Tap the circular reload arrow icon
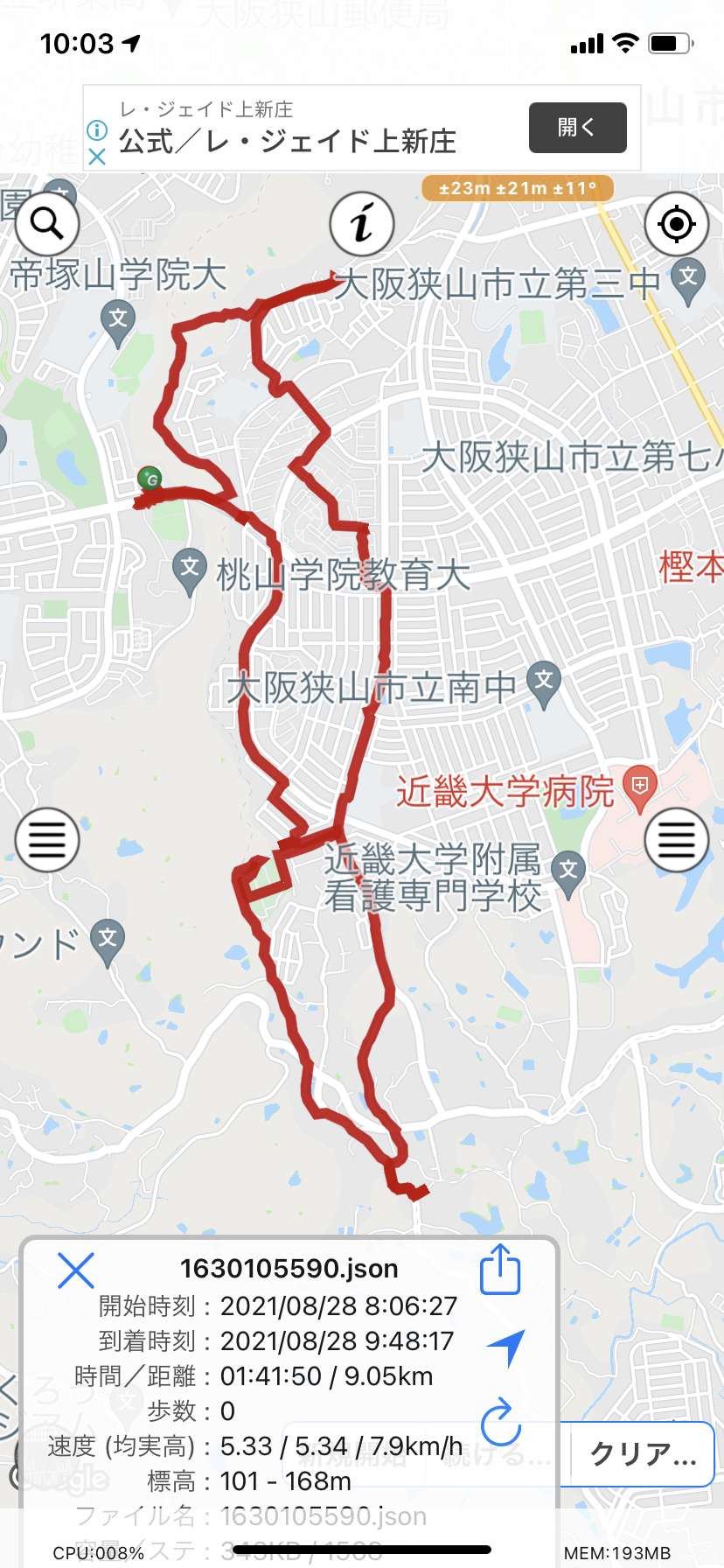This screenshot has height=1568, width=724. pos(501,1422)
